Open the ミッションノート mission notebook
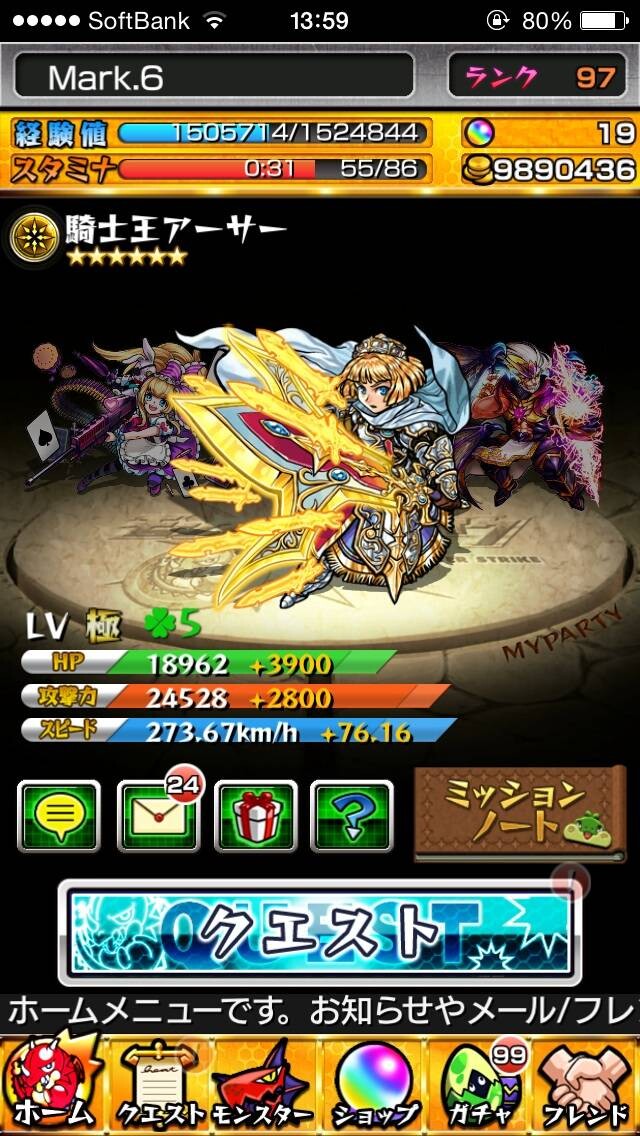Viewport: 640px width, 1136px height. tap(520, 814)
